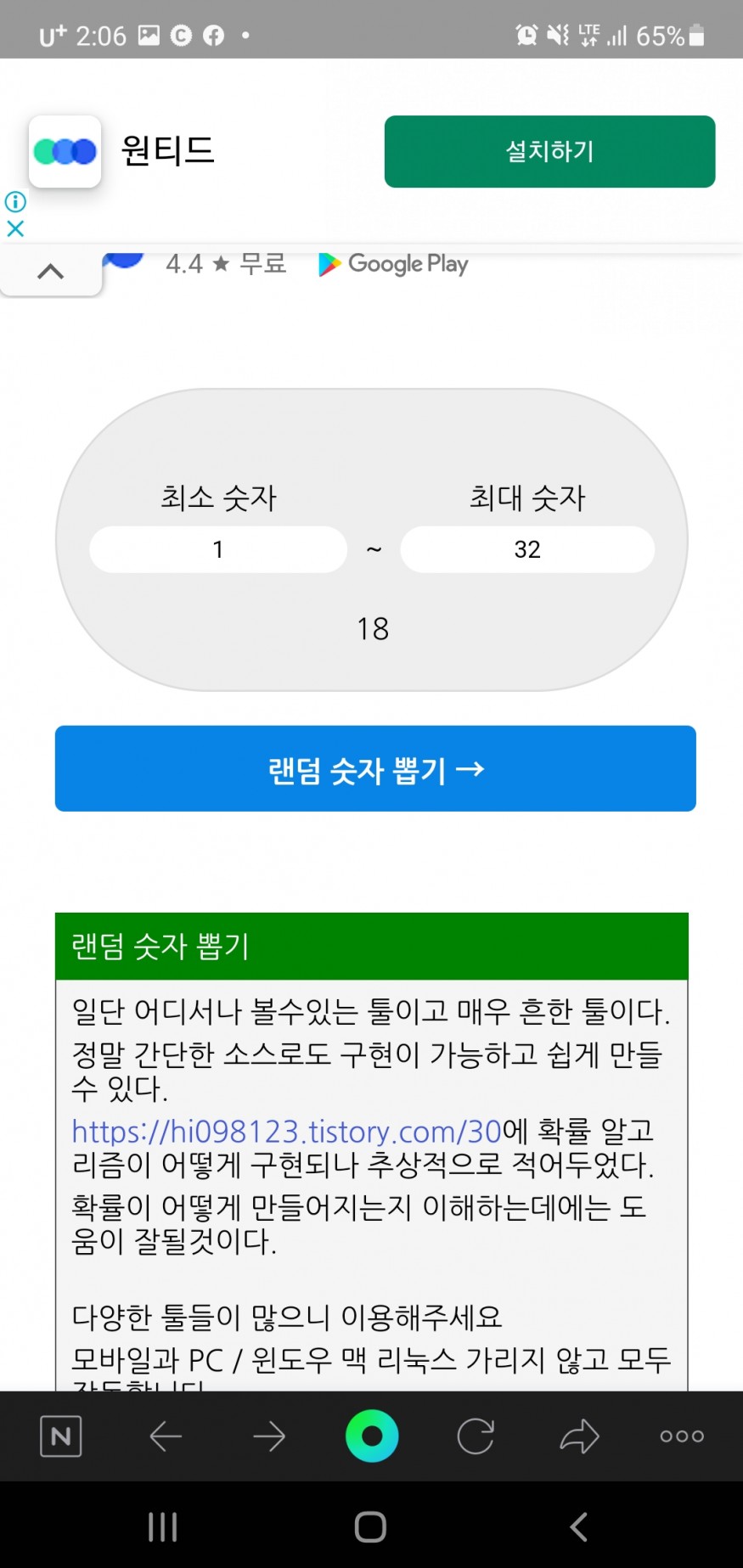The width and height of the screenshot is (743, 1568).
Task: Tap the system home button
Action: click(x=371, y=1526)
